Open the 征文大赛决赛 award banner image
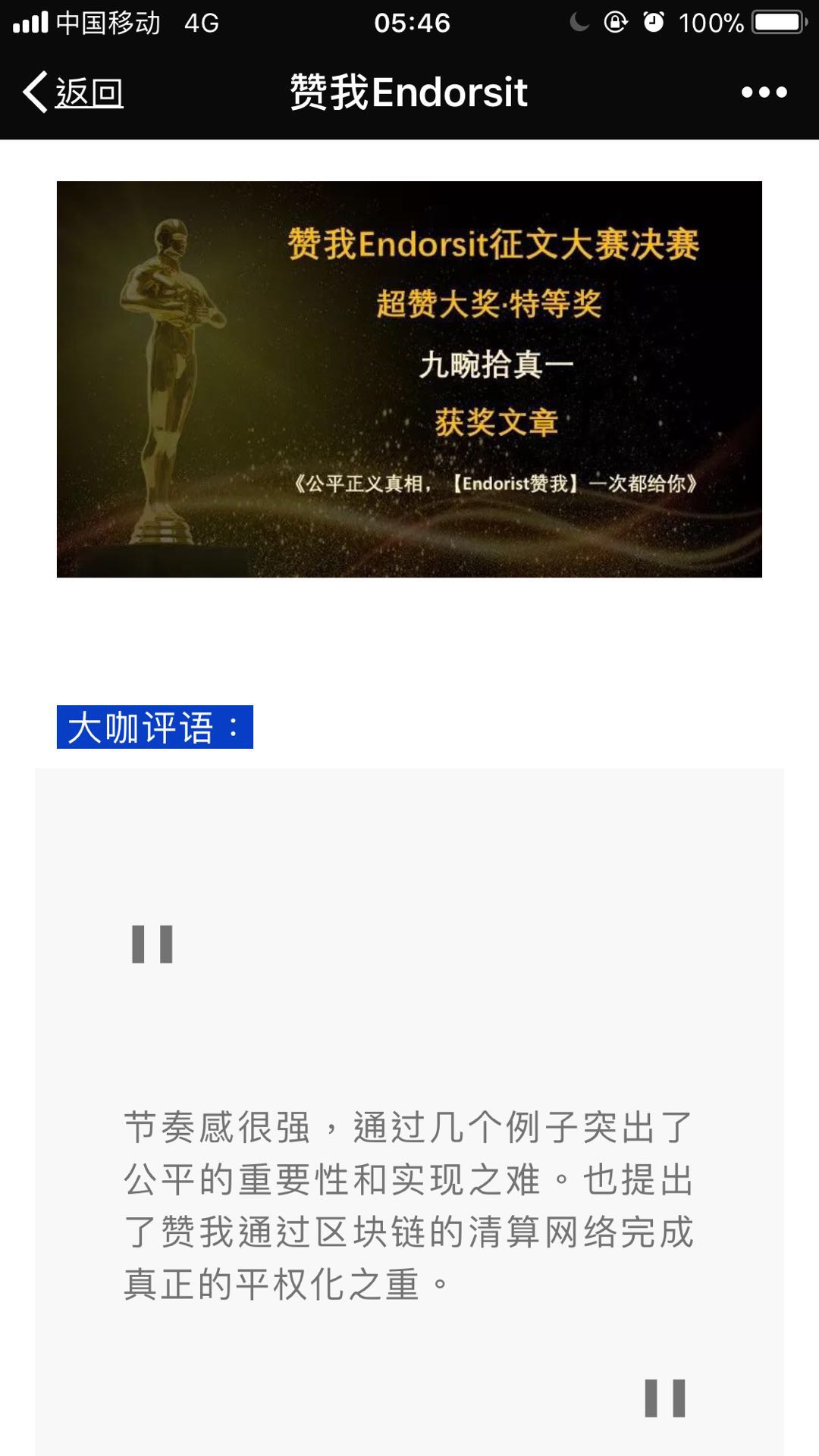The image size is (819, 1456). 409,379
